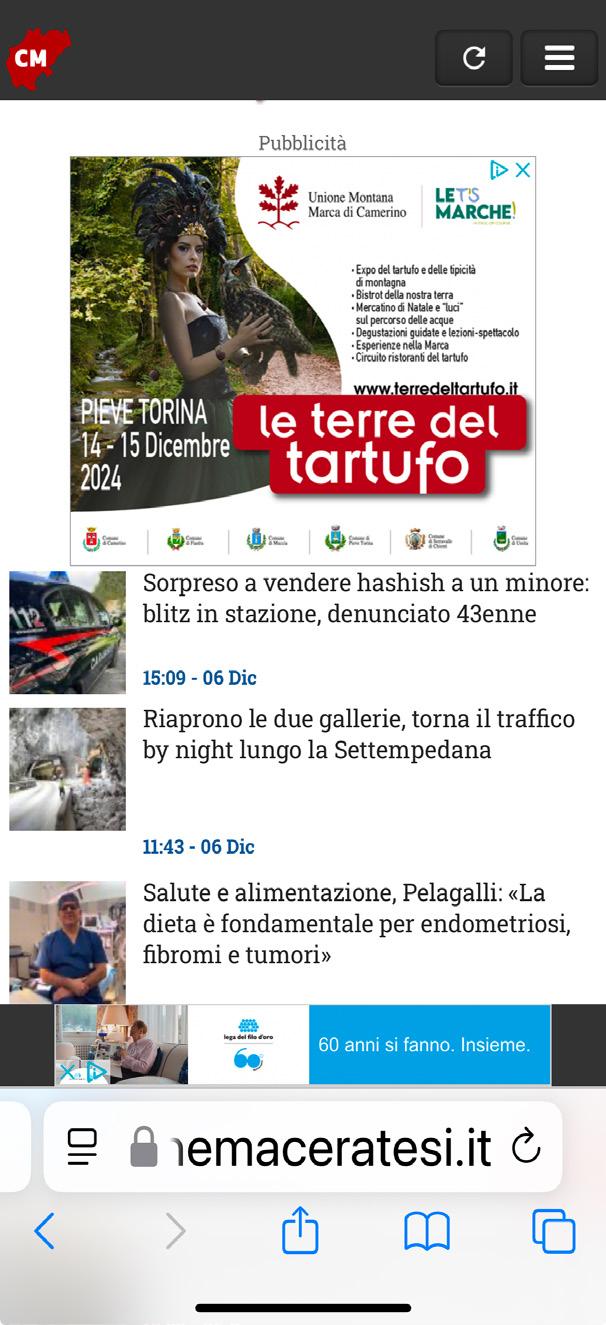
Task: Go back to the previous page
Action: point(44,1231)
